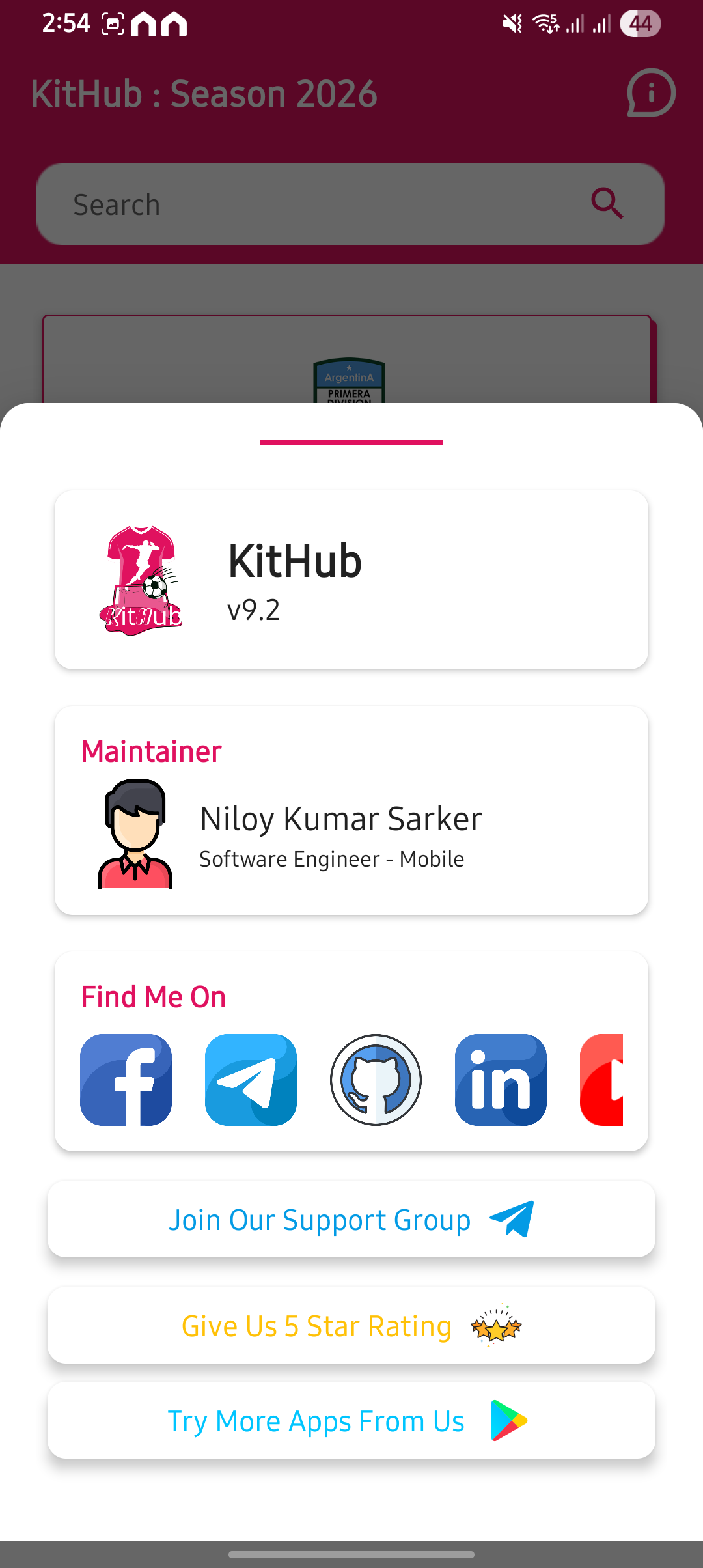The image size is (703, 1568).
Task: Tap Give Us 5 Star Rating
Action: [x=351, y=1325]
